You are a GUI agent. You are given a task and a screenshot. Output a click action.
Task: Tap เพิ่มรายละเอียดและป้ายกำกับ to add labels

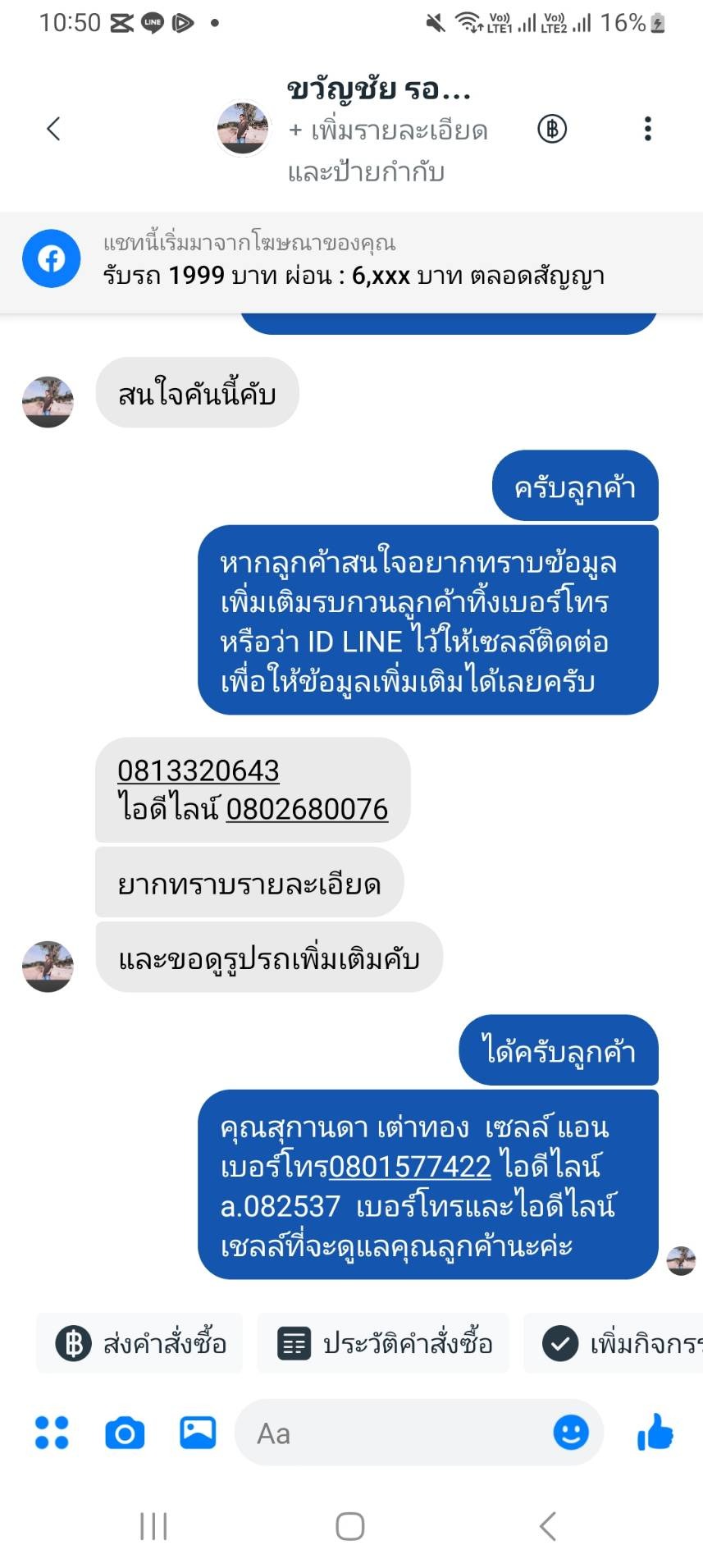(387, 151)
